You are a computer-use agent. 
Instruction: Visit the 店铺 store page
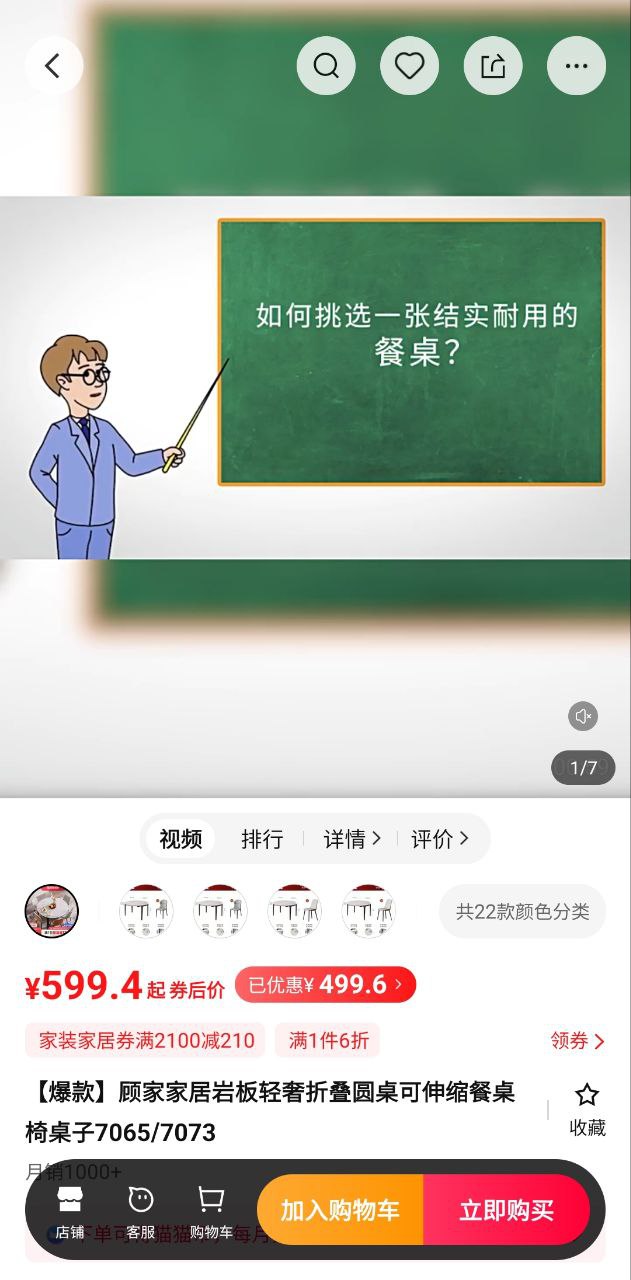pyautogui.click(x=70, y=1210)
